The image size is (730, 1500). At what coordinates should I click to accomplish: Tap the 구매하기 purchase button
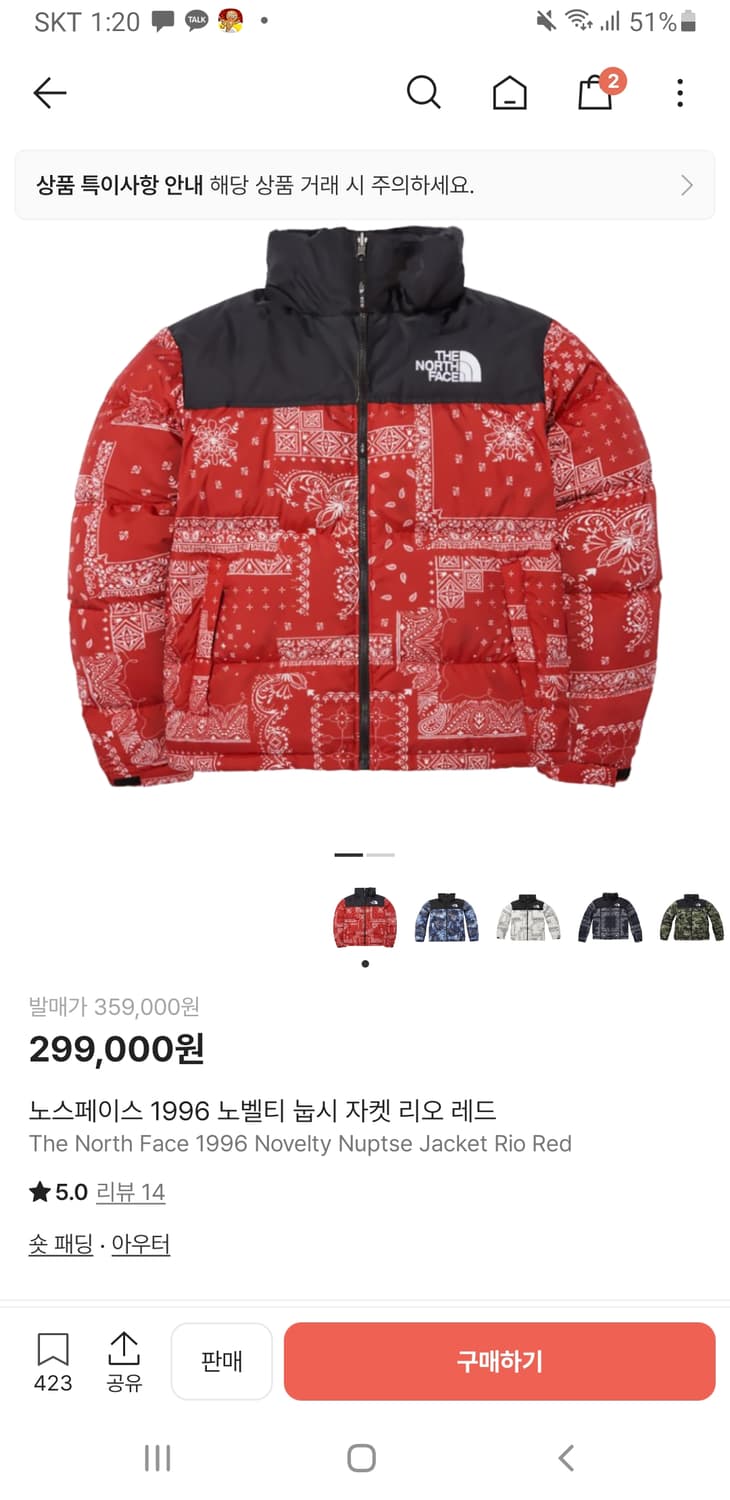(499, 1361)
